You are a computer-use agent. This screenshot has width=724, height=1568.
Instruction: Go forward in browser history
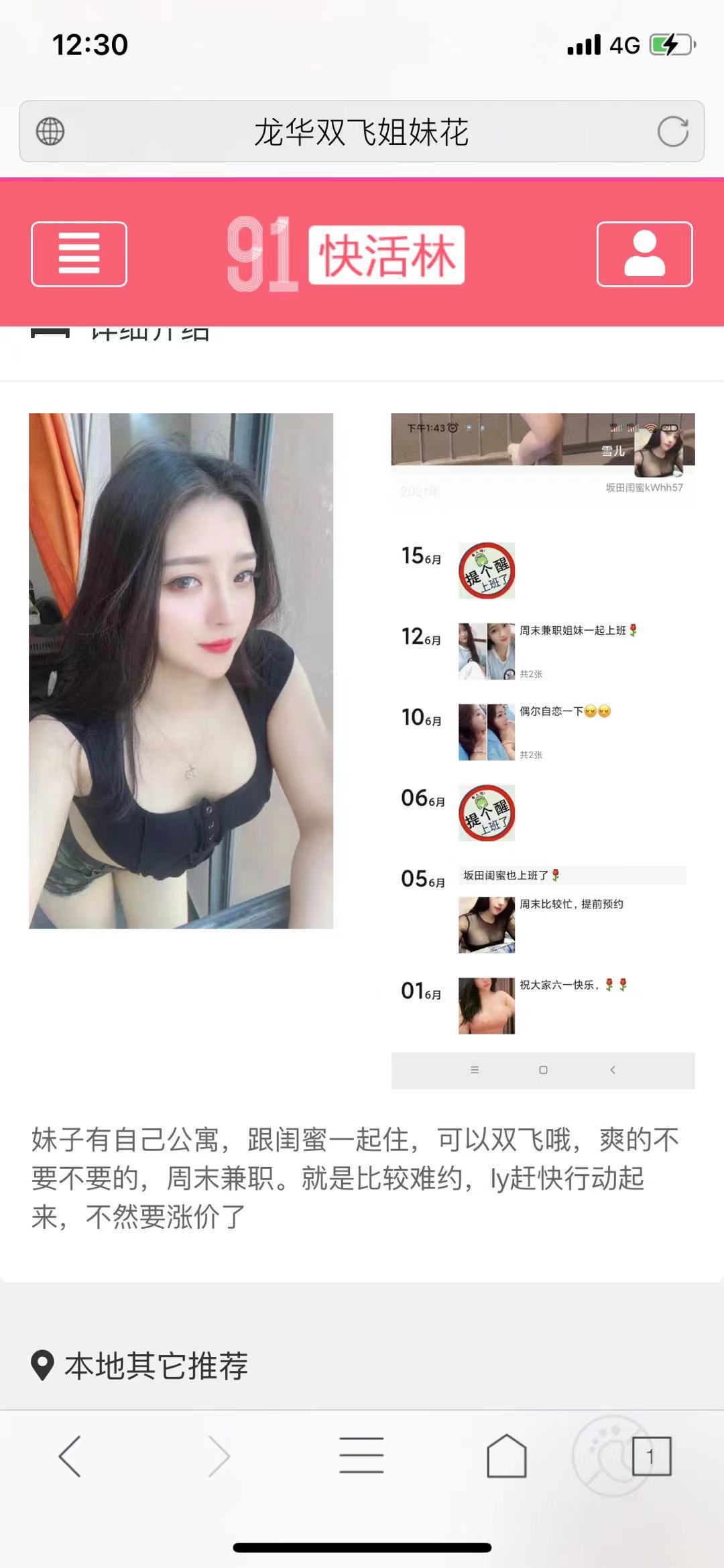point(219,1456)
